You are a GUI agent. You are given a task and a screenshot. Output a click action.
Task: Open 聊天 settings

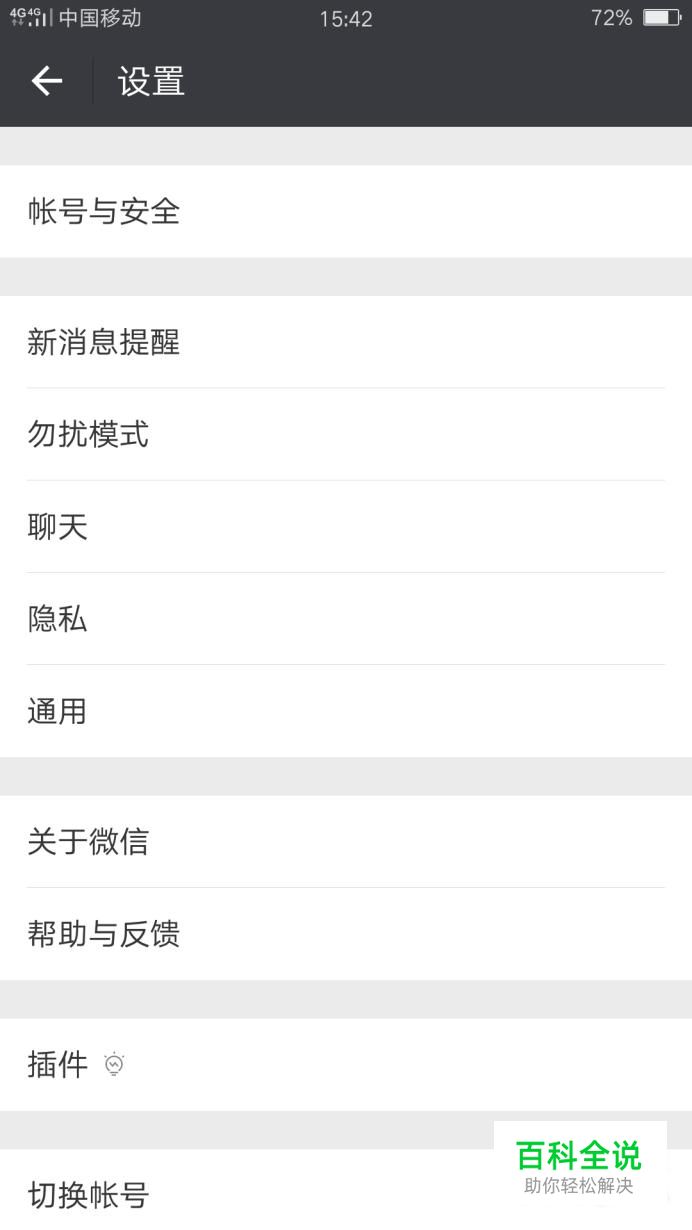pos(346,526)
